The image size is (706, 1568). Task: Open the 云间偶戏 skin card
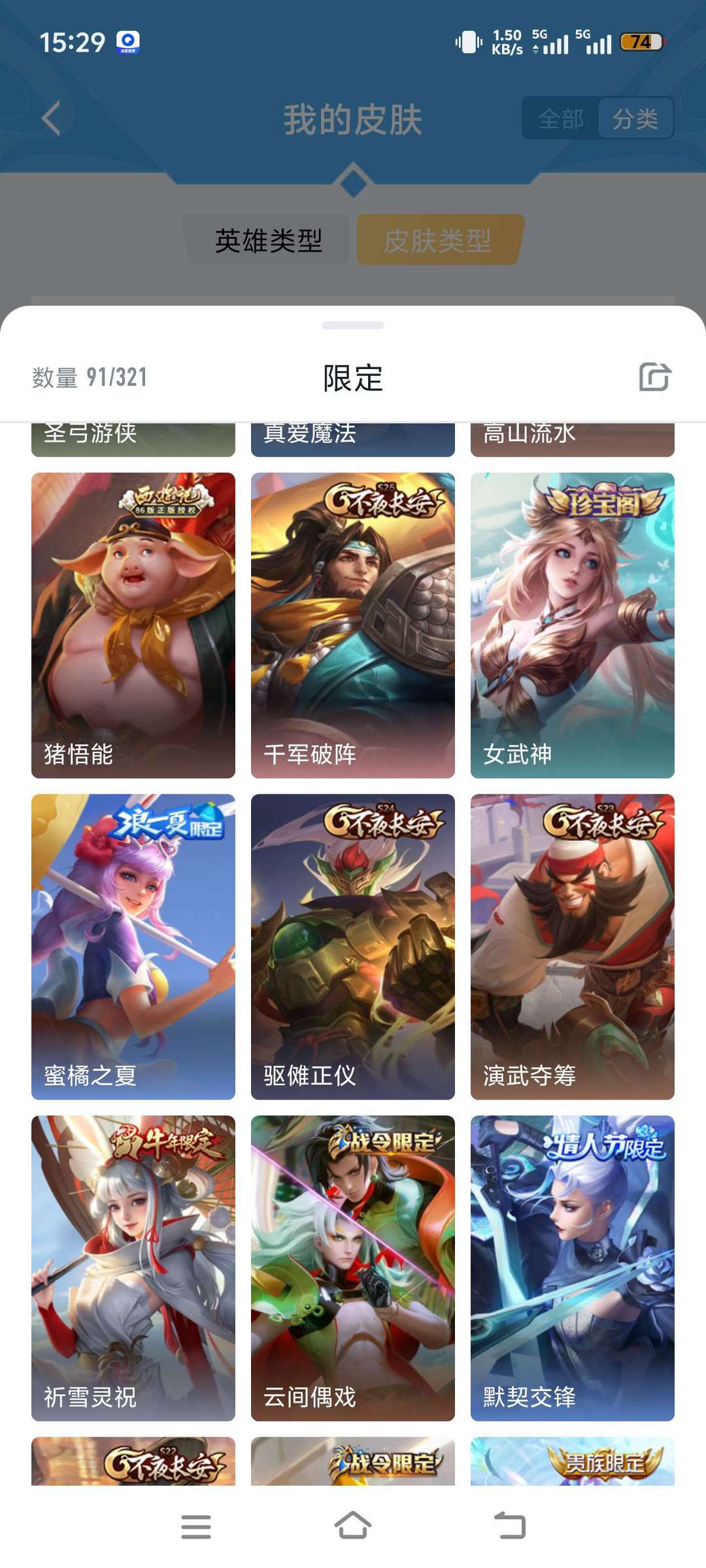[353, 1268]
